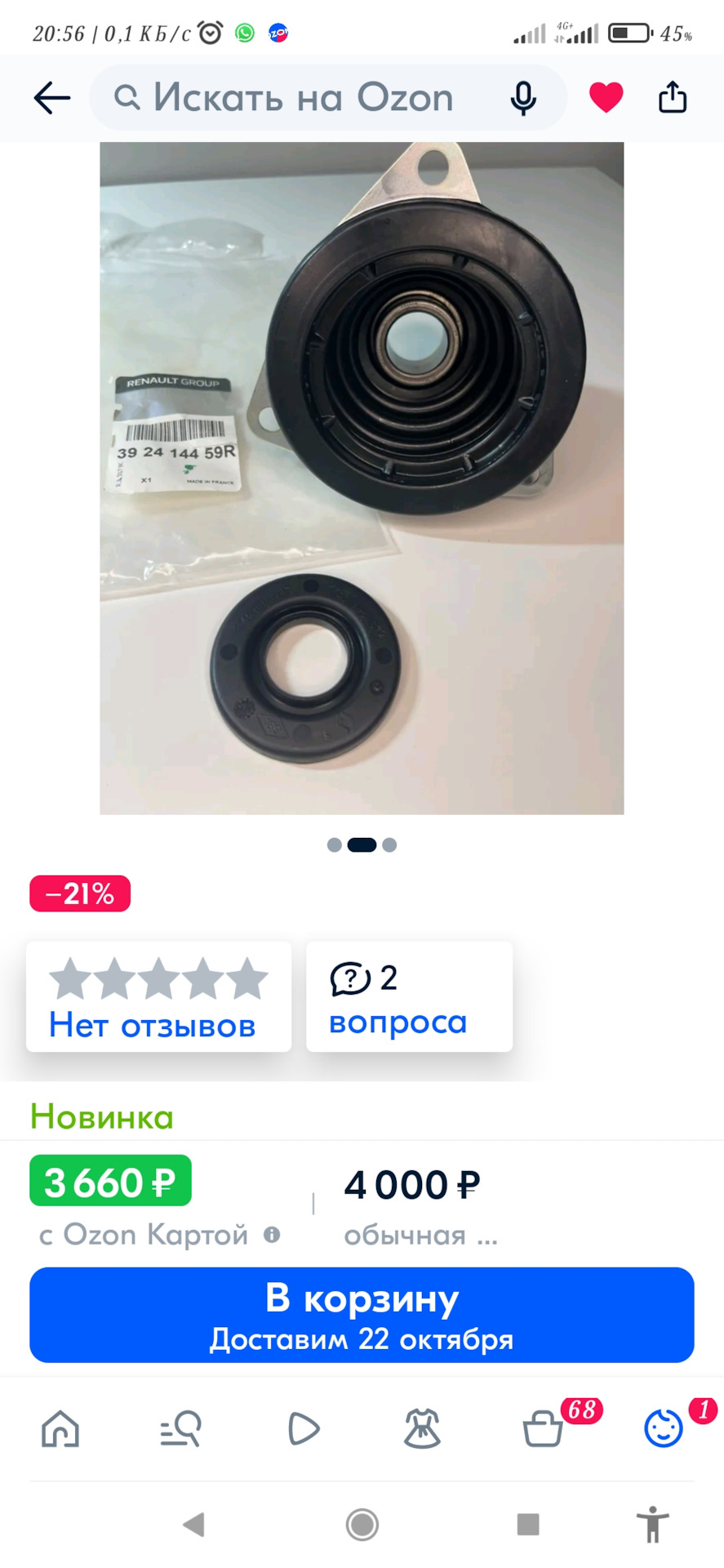This screenshot has width=724, height=1568.
Task: Go back using the arrow icon
Action: (52, 98)
